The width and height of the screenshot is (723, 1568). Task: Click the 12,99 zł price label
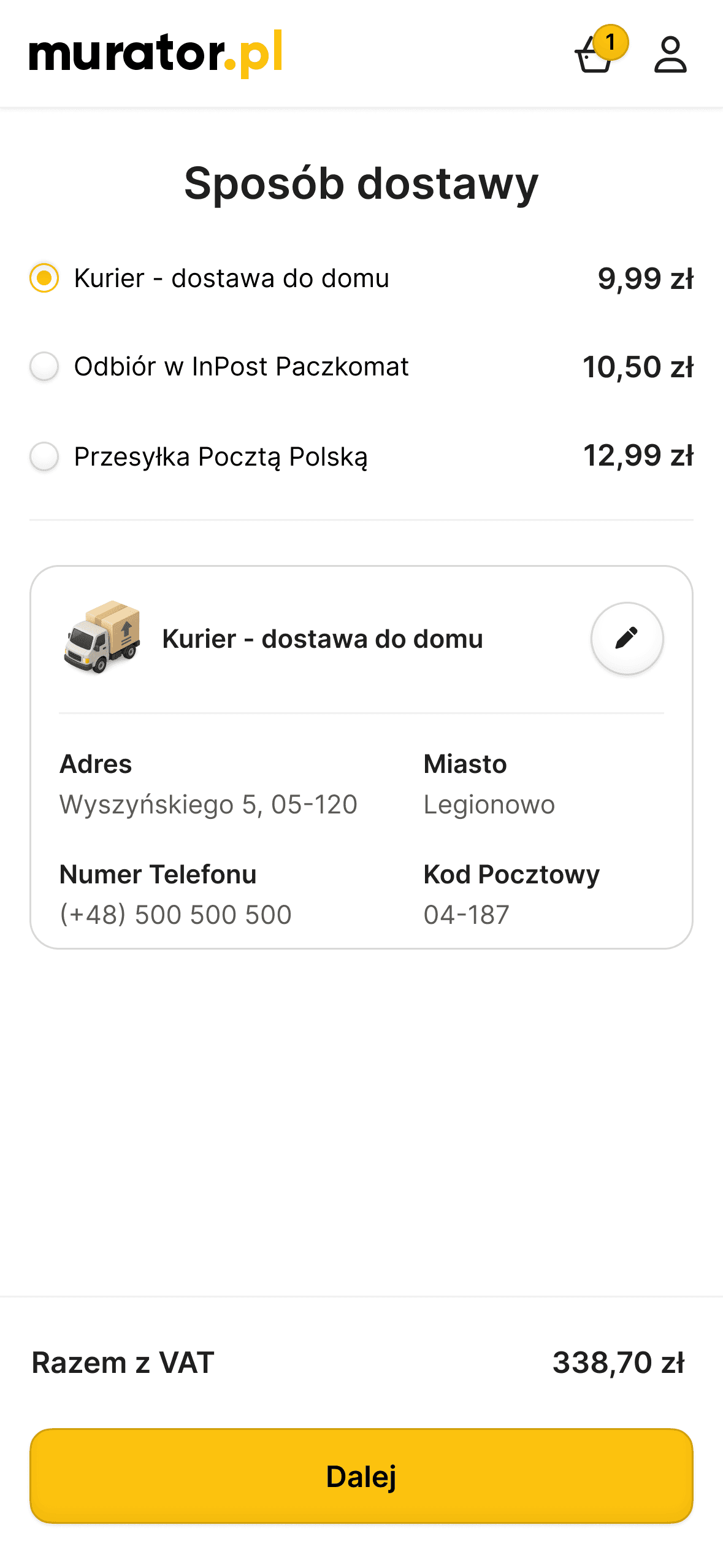tap(640, 455)
